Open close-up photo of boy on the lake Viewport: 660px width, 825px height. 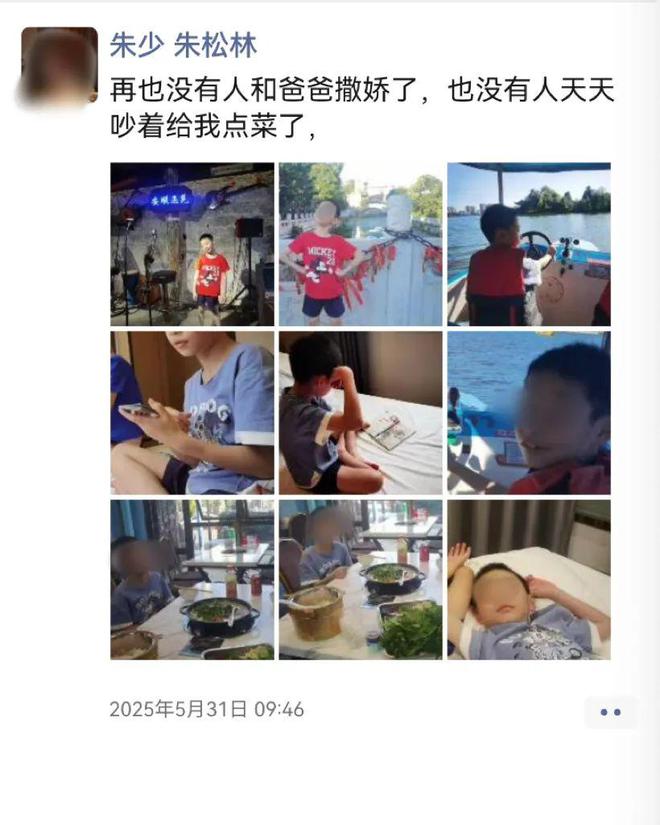(x=528, y=413)
